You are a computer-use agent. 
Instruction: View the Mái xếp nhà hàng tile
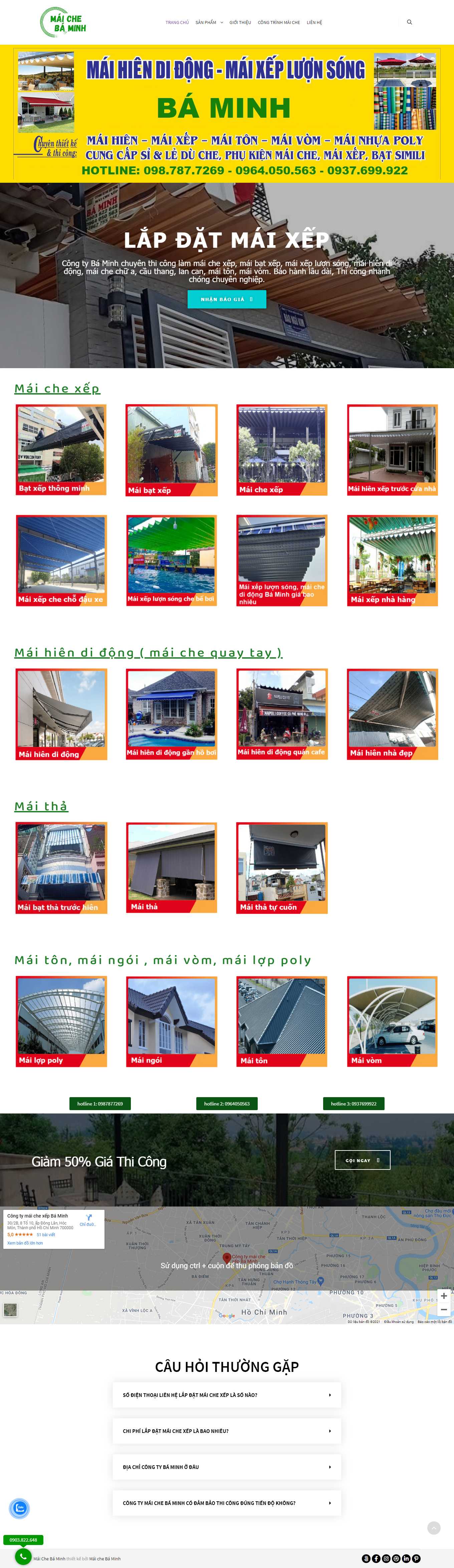coord(393,561)
